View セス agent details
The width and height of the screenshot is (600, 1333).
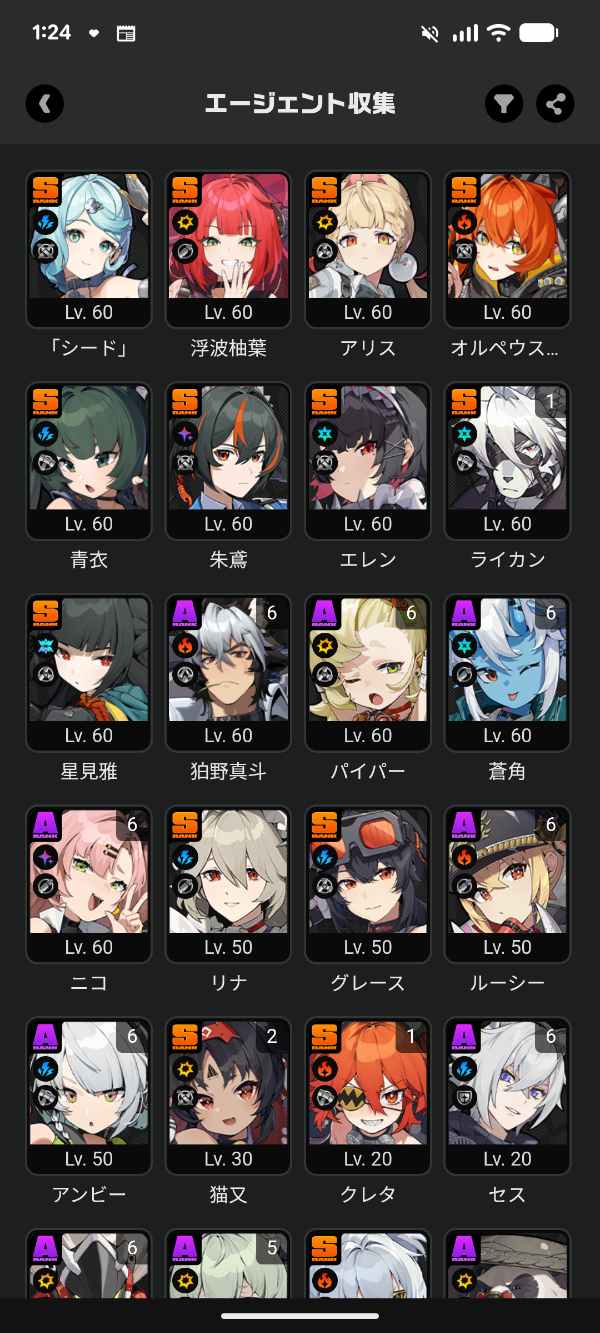(507, 1096)
